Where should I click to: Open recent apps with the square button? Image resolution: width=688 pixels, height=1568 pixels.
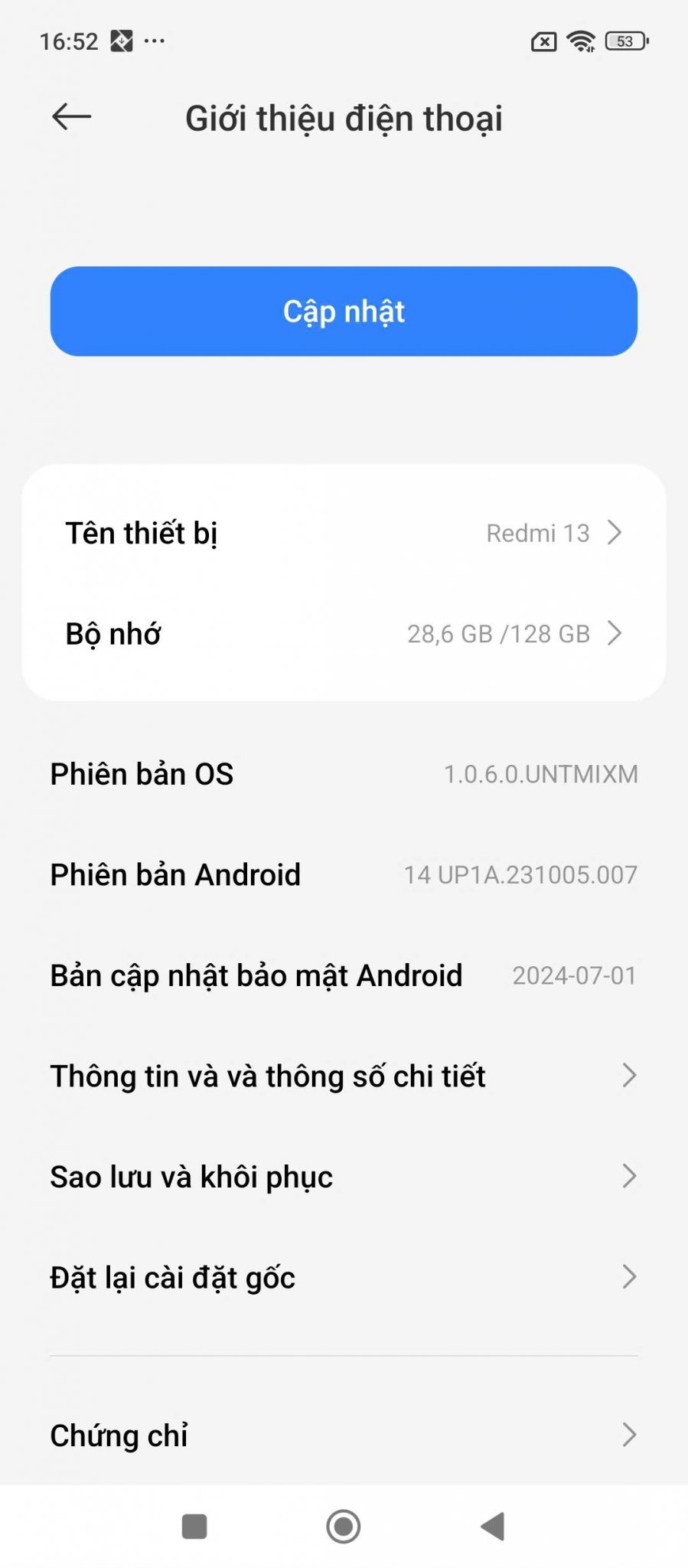pos(194,1527)
